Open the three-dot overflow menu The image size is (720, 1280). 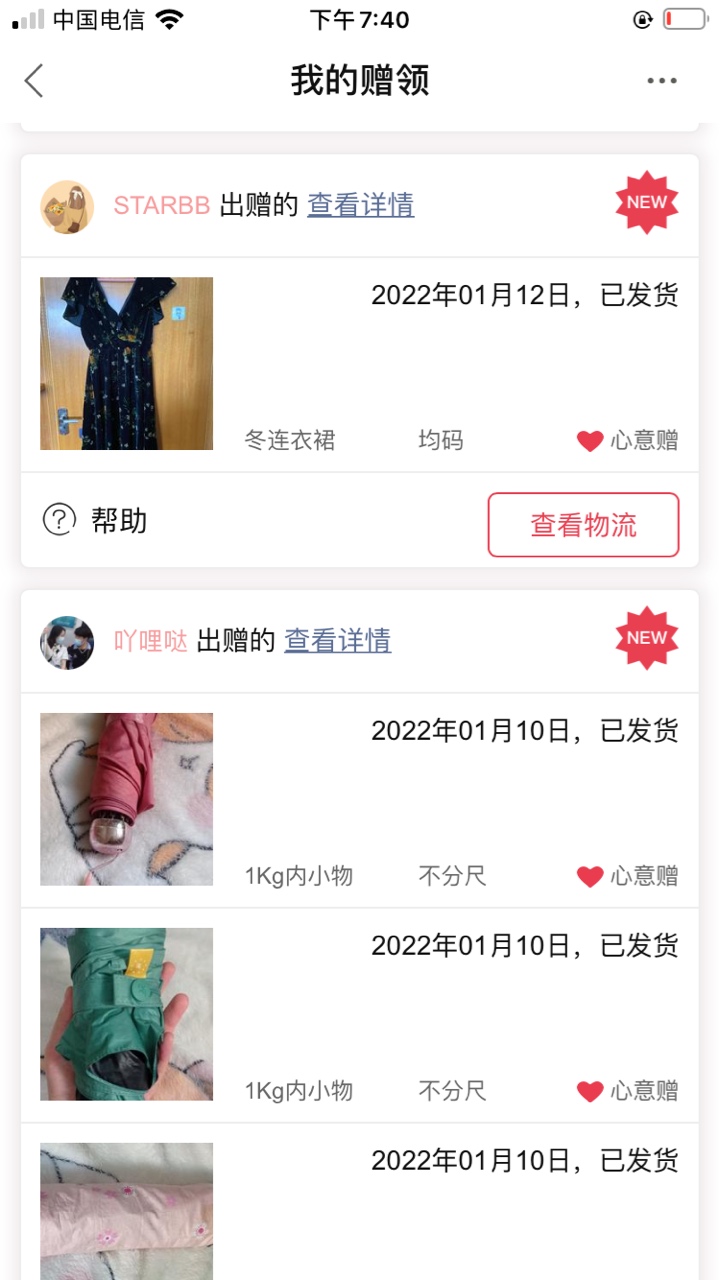(661, 81)
